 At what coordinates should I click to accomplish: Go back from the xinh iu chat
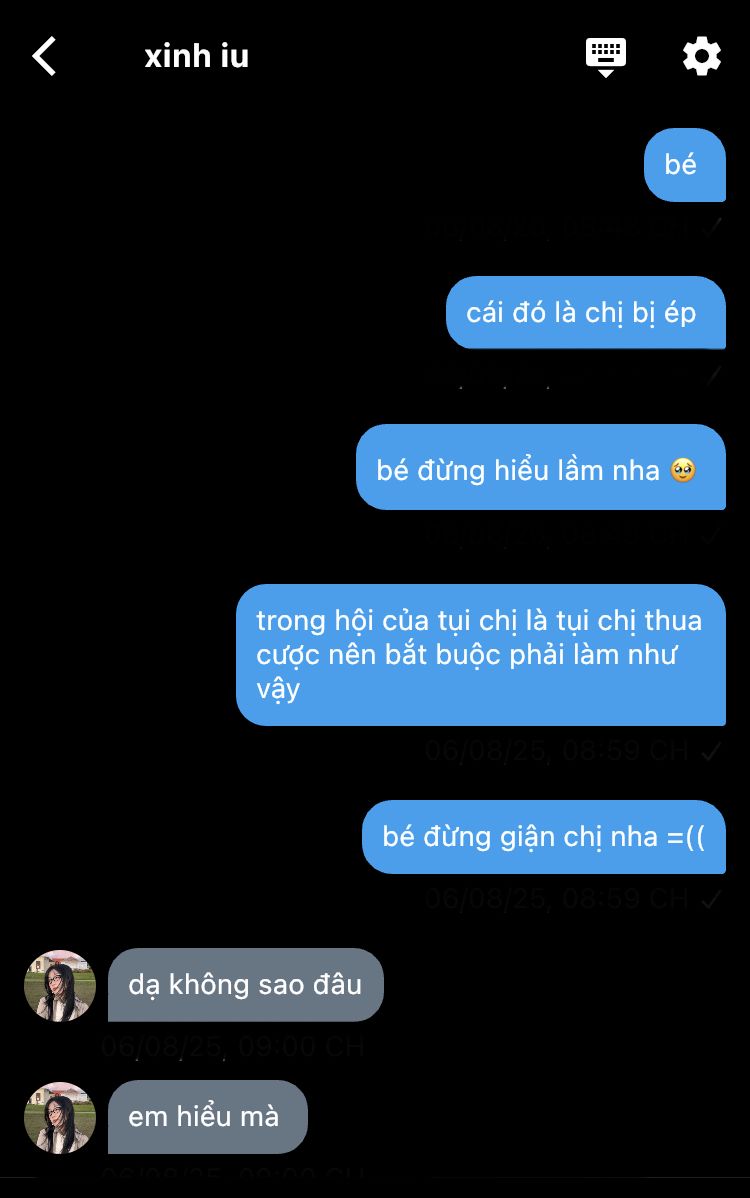pyautogui.click(x=45, y=56)
